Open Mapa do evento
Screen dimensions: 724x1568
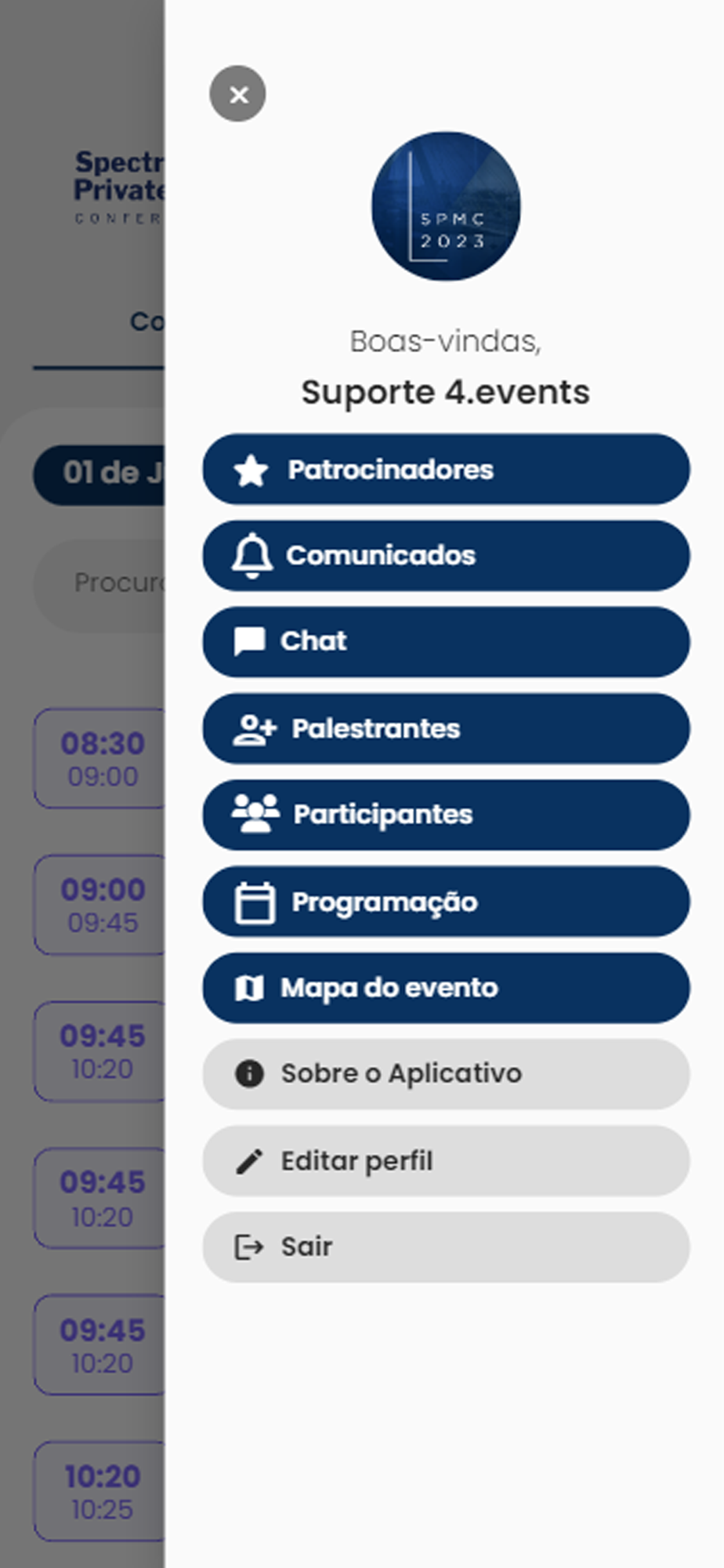pos(445,988)
